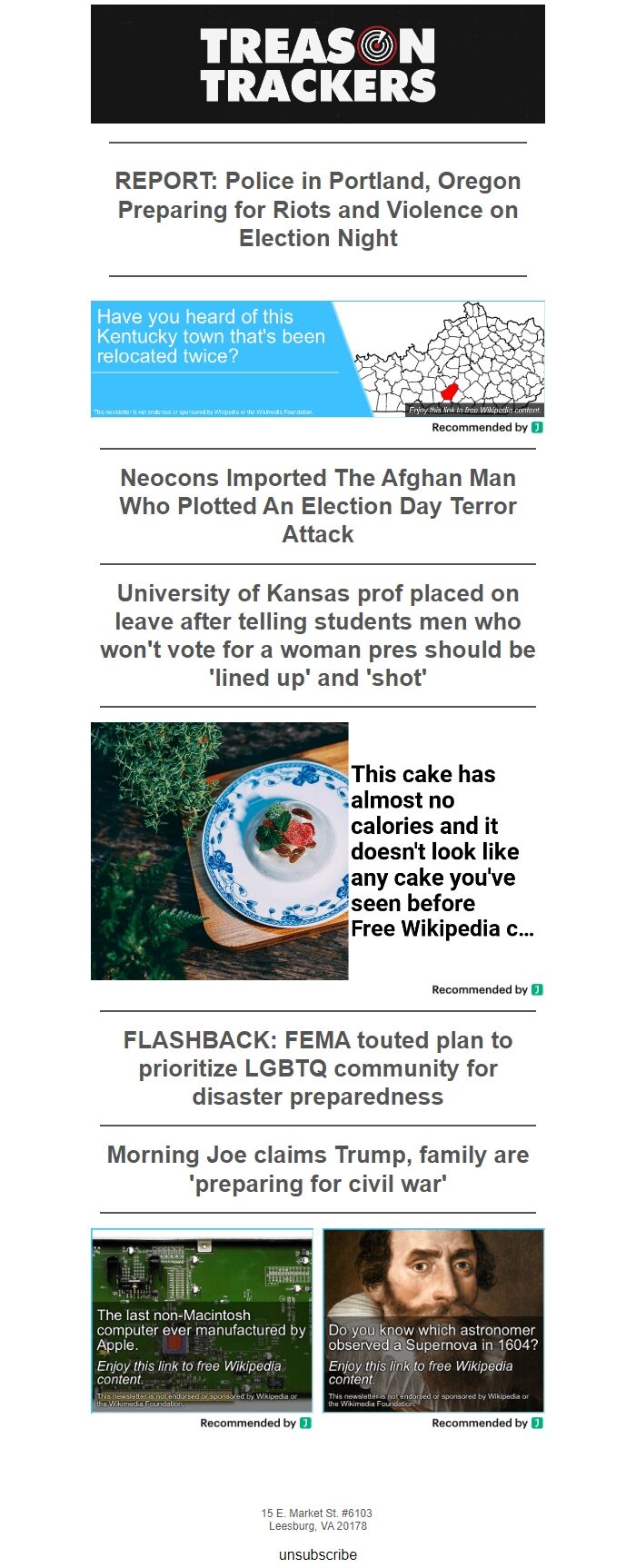Read the Neocons Afghan man terror plot story
This screenshot has height=1568, width=636.
[x=318, y=506]
